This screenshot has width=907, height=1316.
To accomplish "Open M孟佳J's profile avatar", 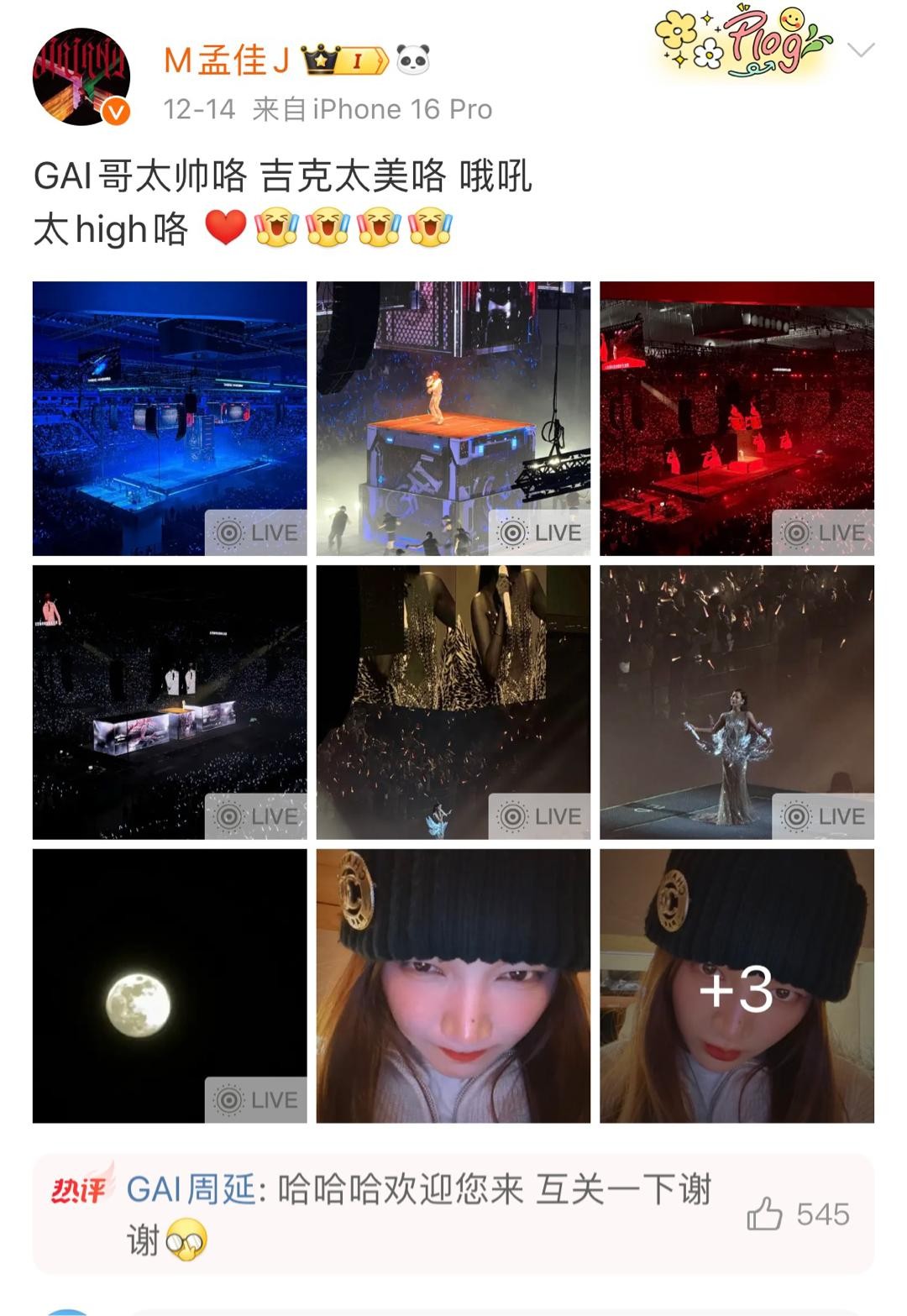I will coord(81,77).
